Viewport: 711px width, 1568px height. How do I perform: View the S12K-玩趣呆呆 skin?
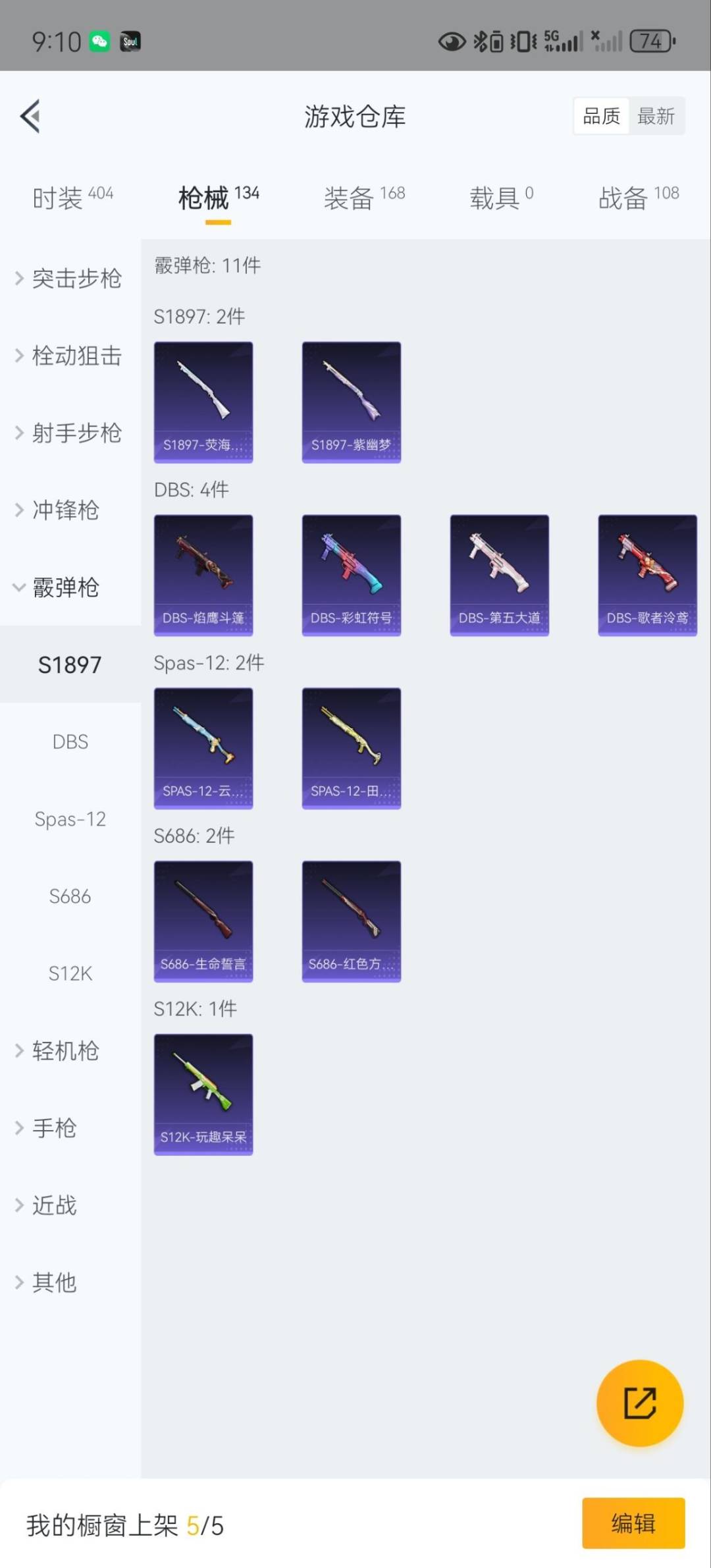click(203, 1094)
